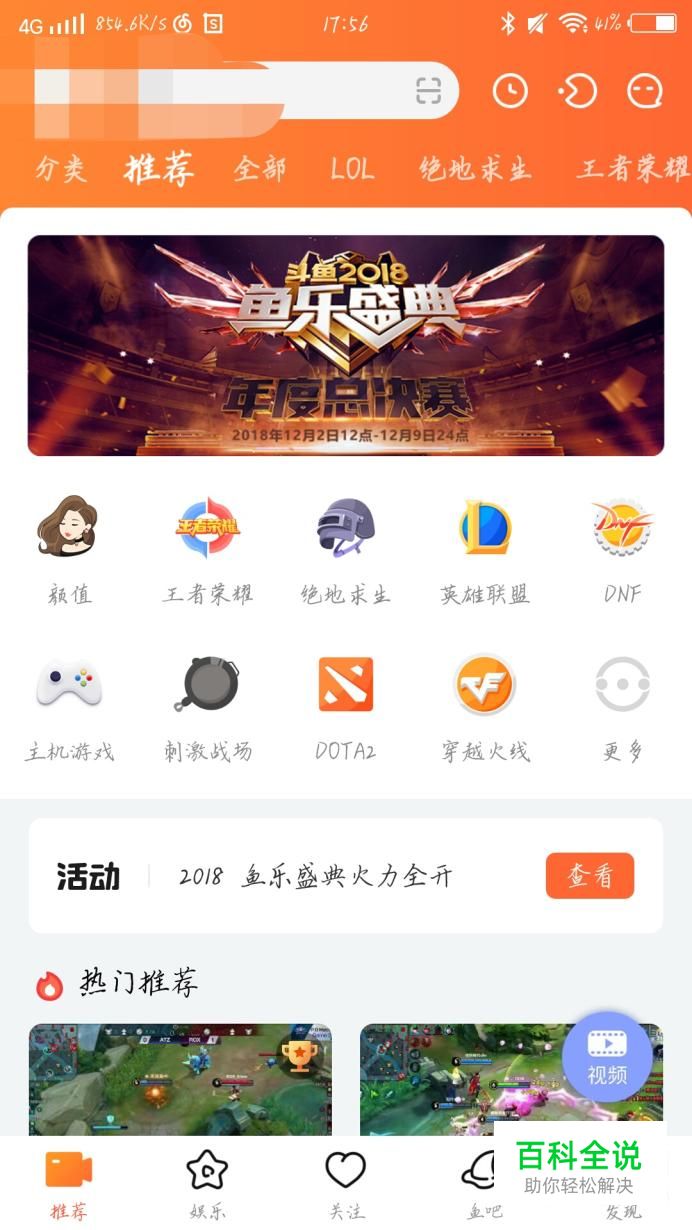Open the DOTA2 category
The width and height of the screenshot is (692, 1230).
[x=346, y=703]
